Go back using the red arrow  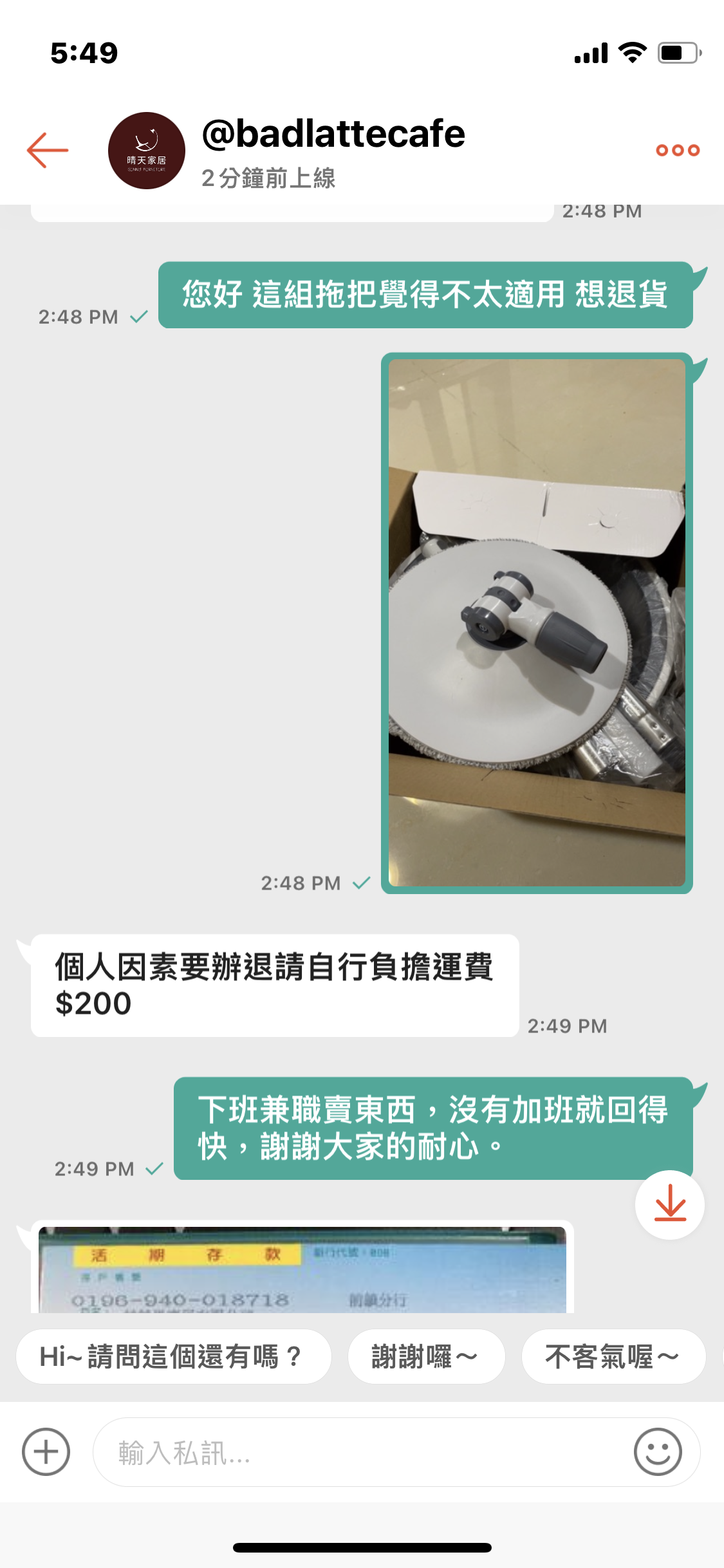pyautogui.click(x=48, y=150)
